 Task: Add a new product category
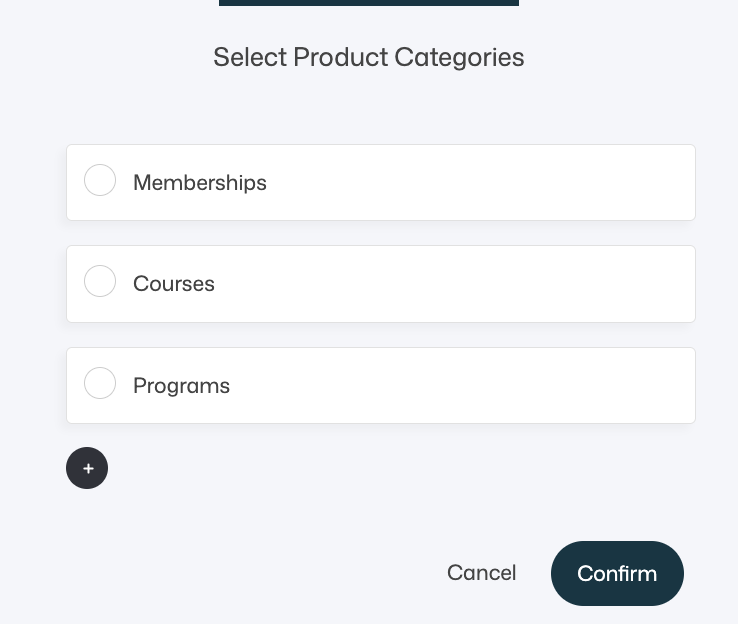click(x=87, y=468)
